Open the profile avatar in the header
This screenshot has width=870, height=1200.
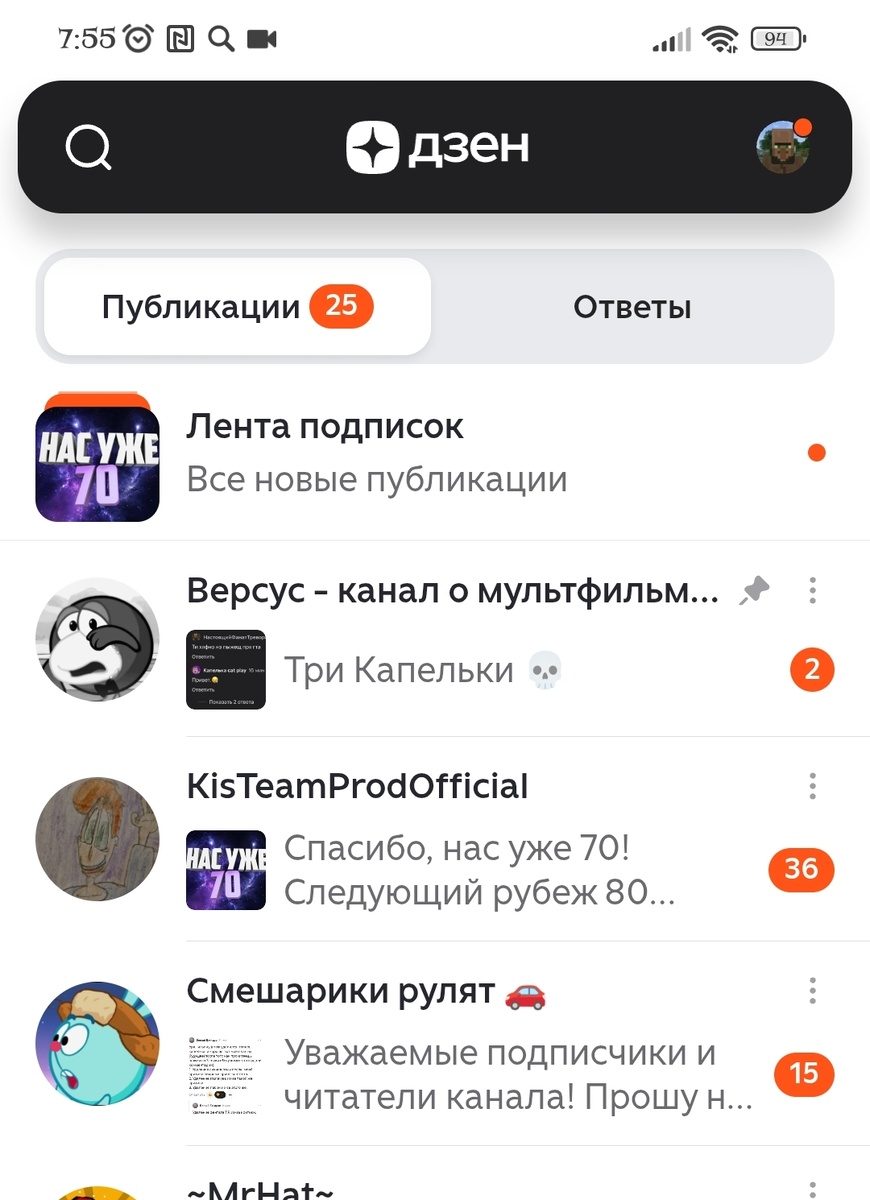(x=782, y=148)
